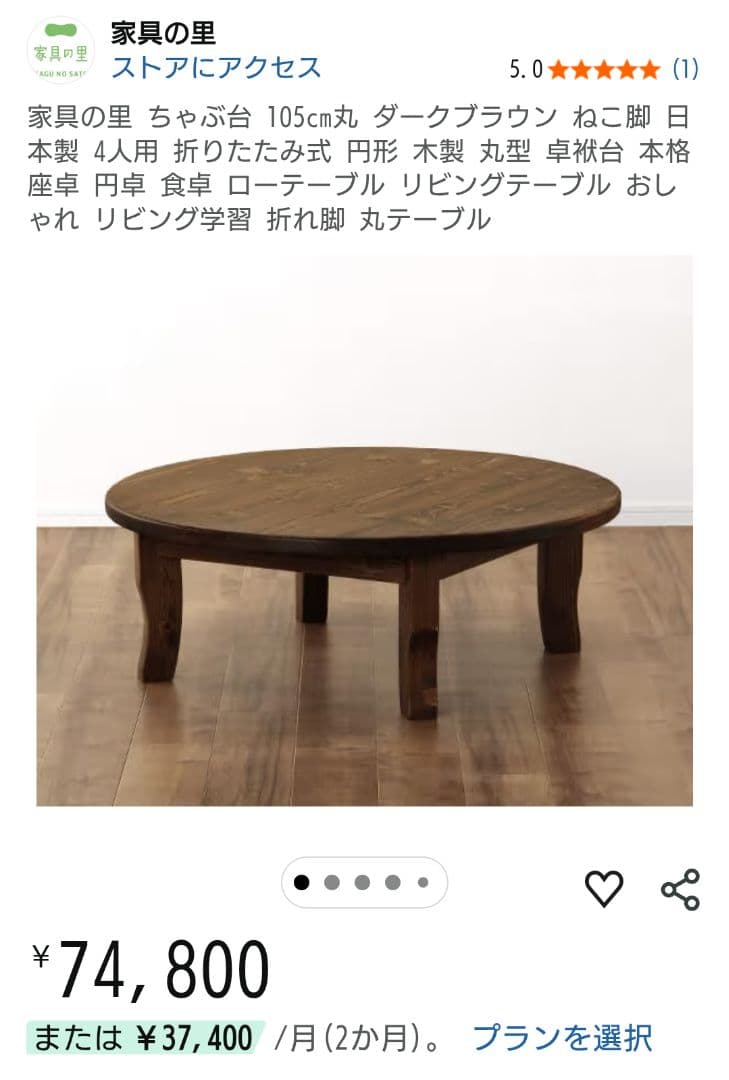Click the active first carousel dot
The height and width of the screenshot is (1080, 729).
point(302,881)
